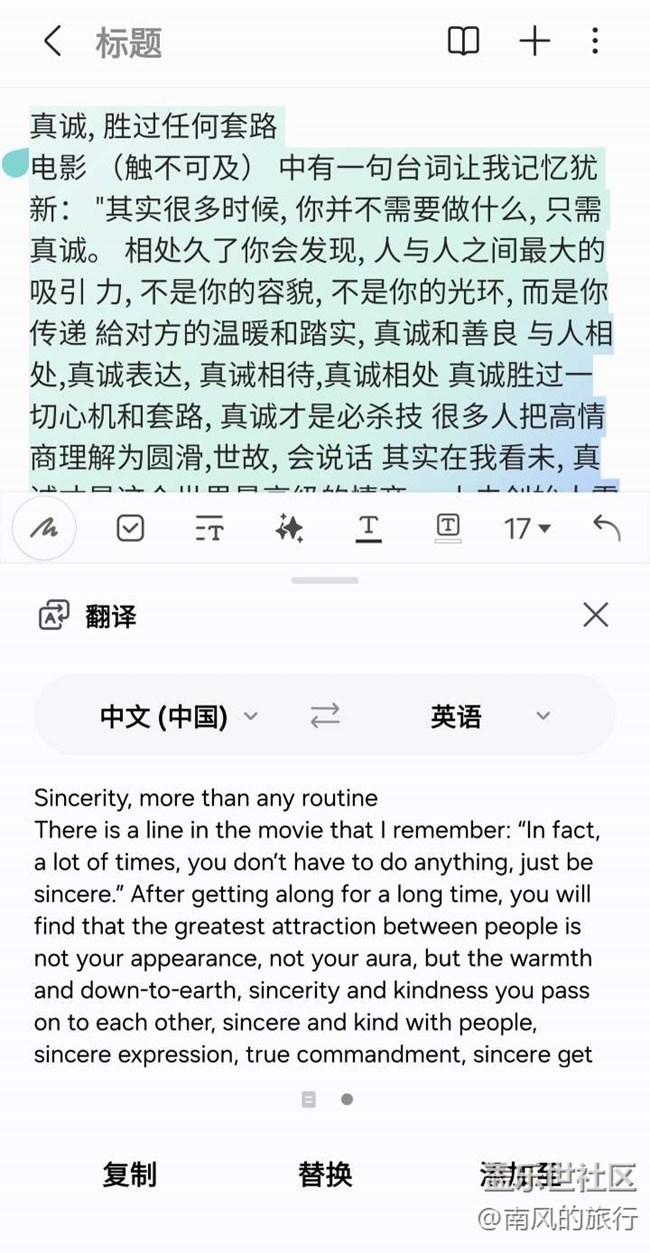
Task: Tap the 标题 title field
Action: [129, 43]
